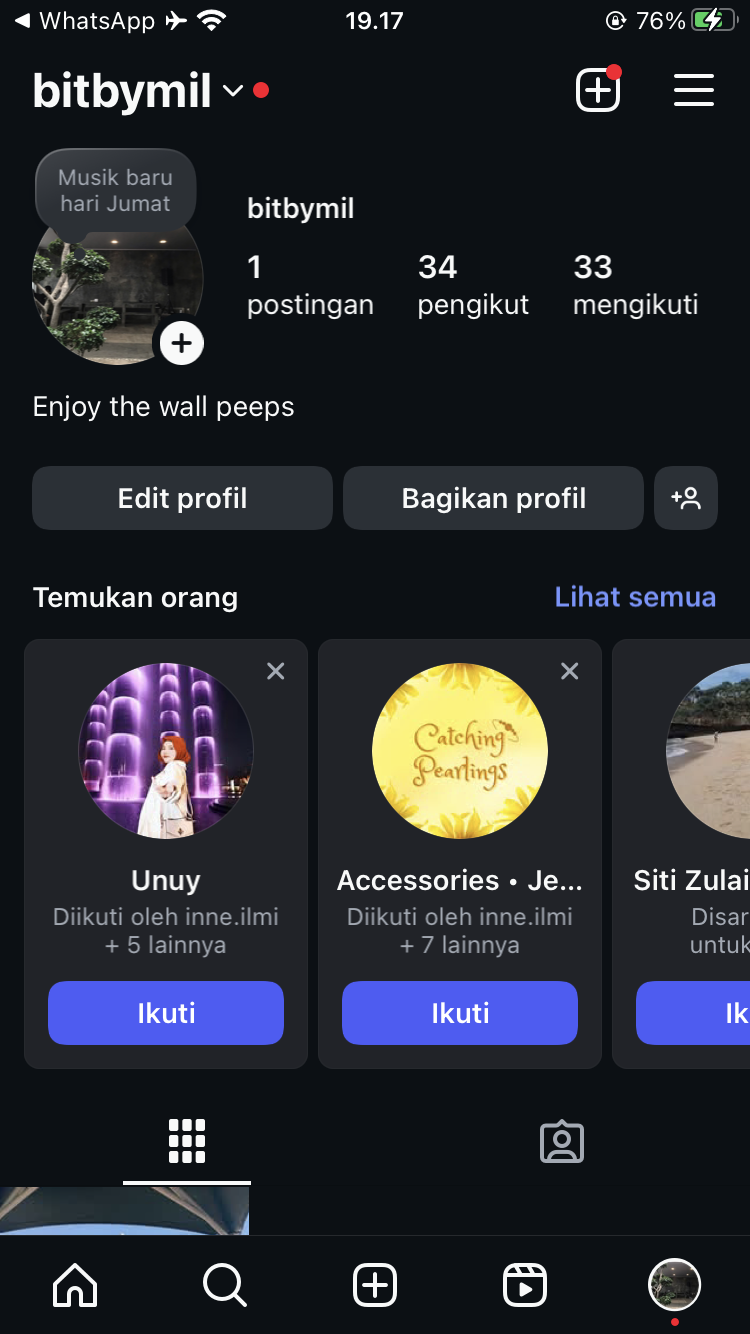Image resolution: width=750 pixels, height=1334 pixels.
Task: Open the Reels tab
Action: coord(525,1285)
